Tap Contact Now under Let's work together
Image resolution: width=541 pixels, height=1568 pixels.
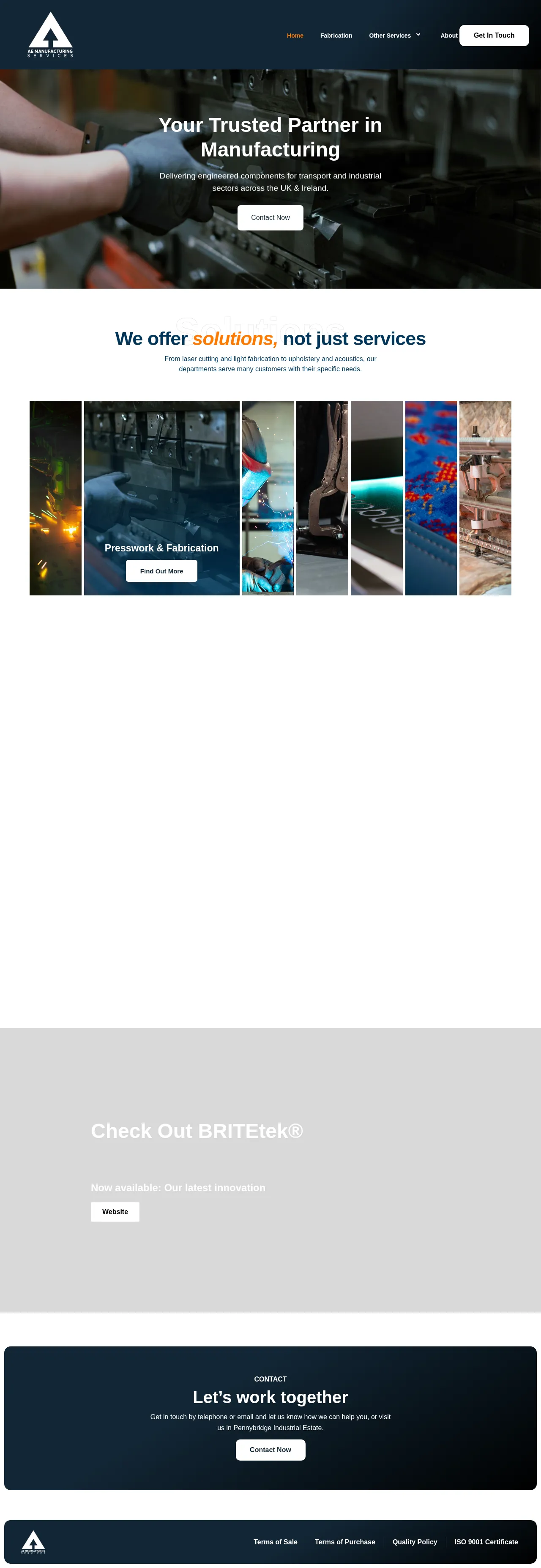pyautogui.click(x=270, y=1449)
